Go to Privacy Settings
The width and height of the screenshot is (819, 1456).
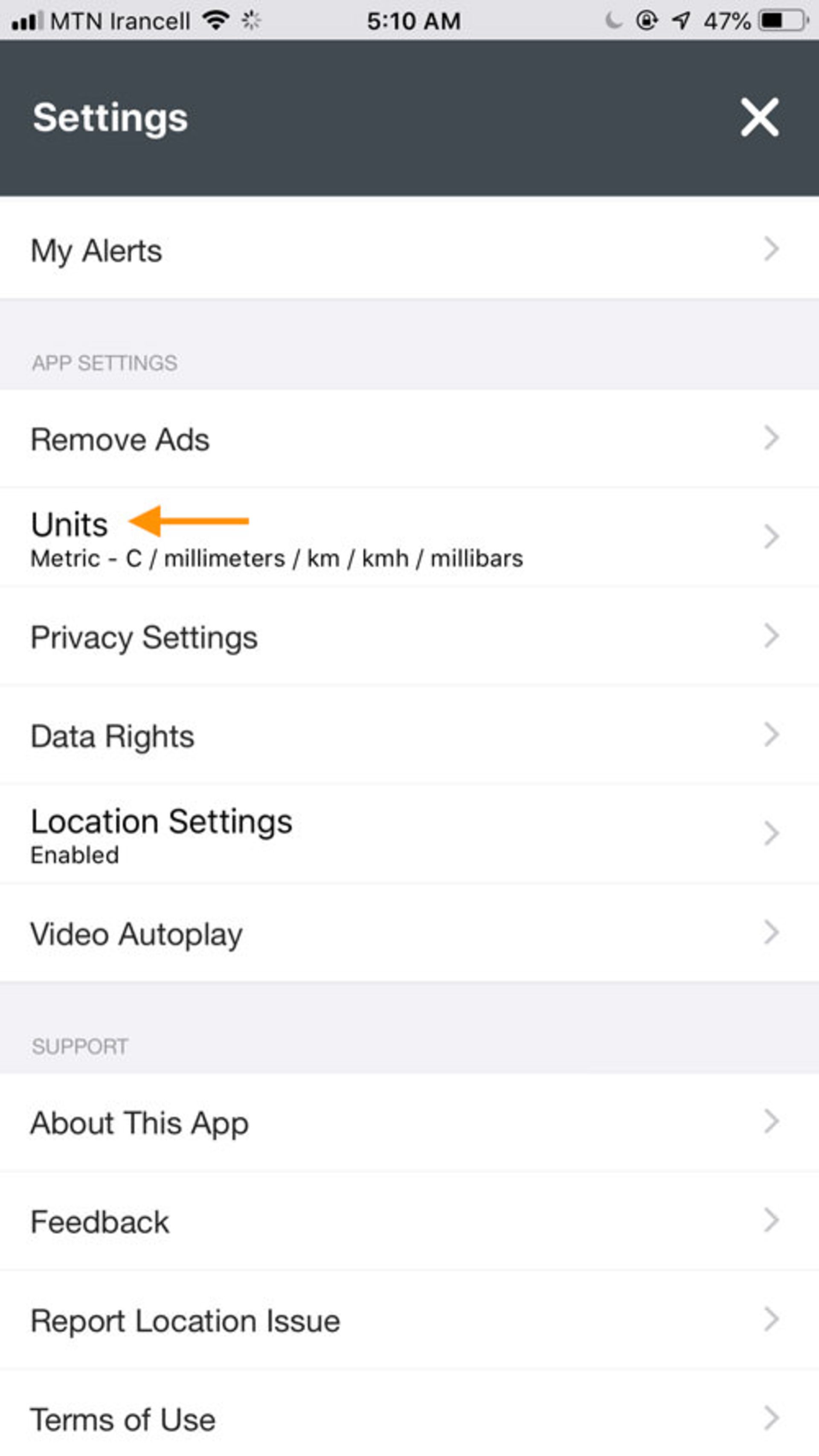click(x=409, y=637)
